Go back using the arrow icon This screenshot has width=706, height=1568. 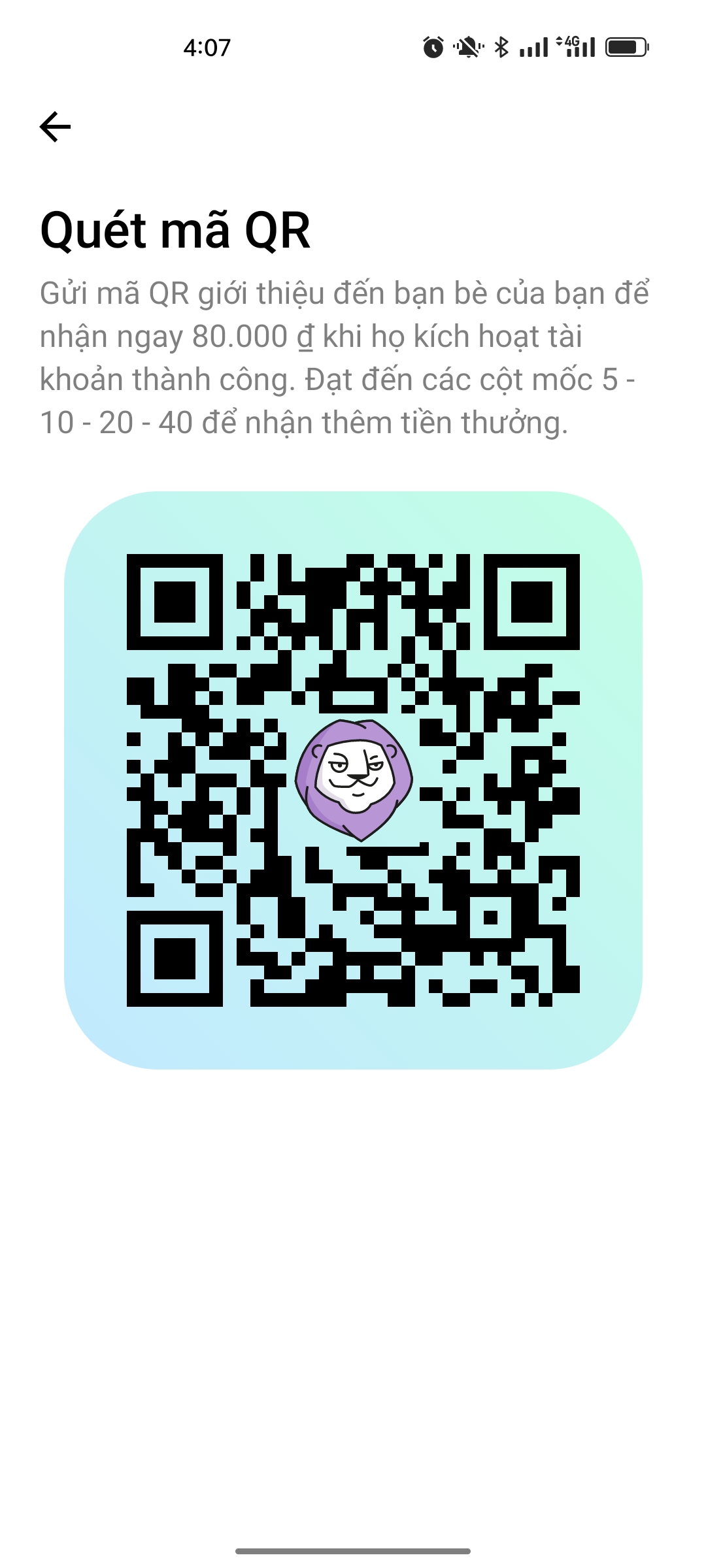point(55,127)
